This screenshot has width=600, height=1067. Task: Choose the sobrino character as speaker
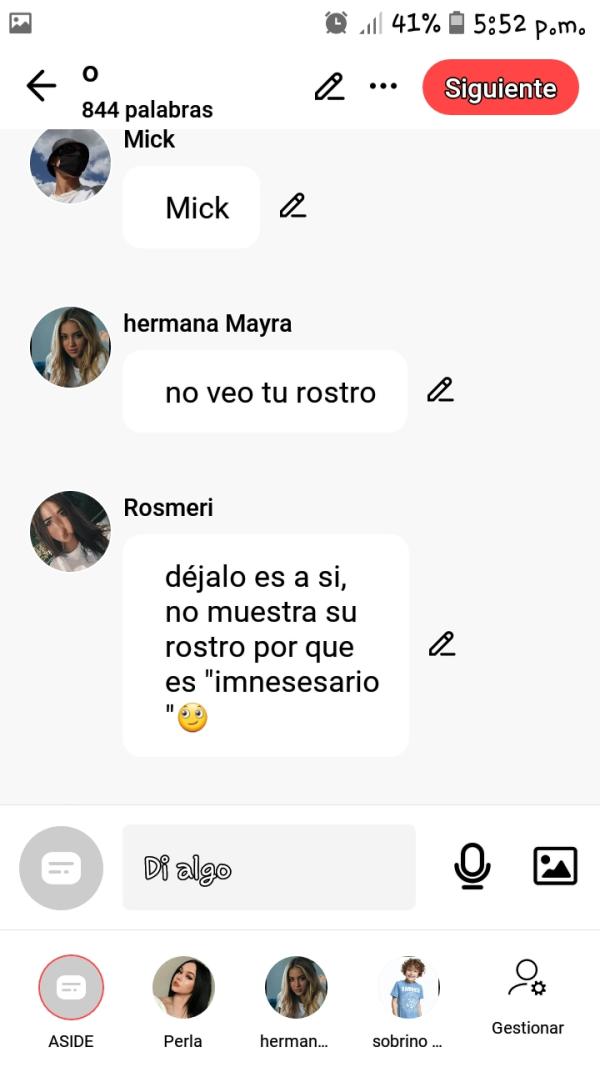tap(408, 988)
